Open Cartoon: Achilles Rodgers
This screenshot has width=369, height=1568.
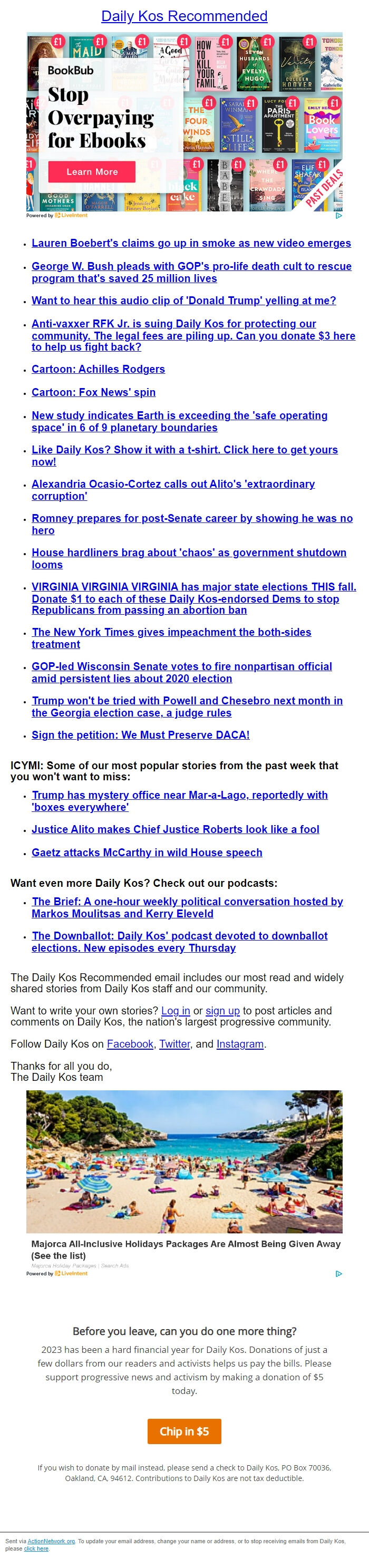[98, 369]
